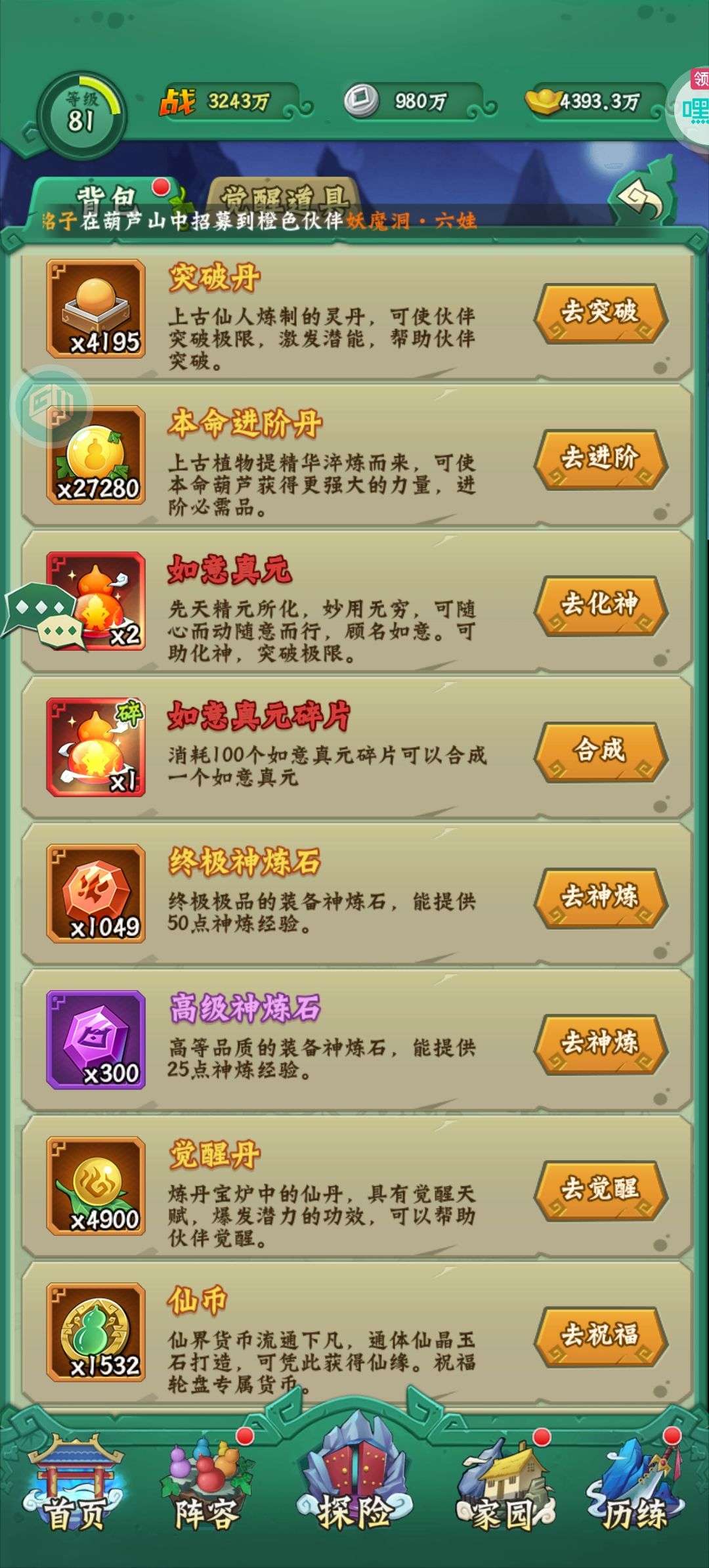Tap 去进阶 for 本命进阶丹
Viewport: 709px width, 1568px height.
[x=601, y=459]
